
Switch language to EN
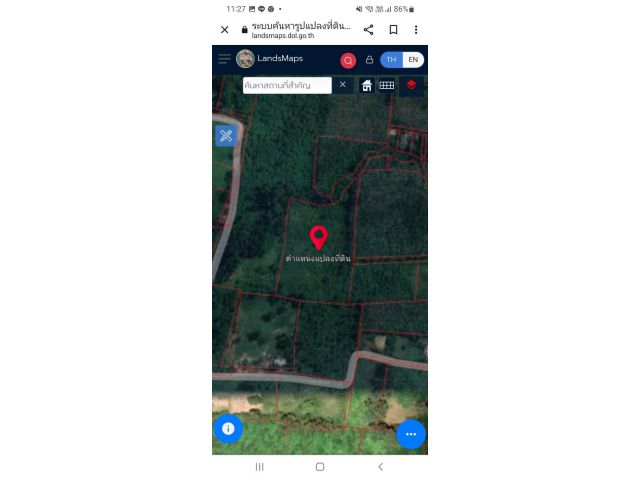(x=413, y=60)
